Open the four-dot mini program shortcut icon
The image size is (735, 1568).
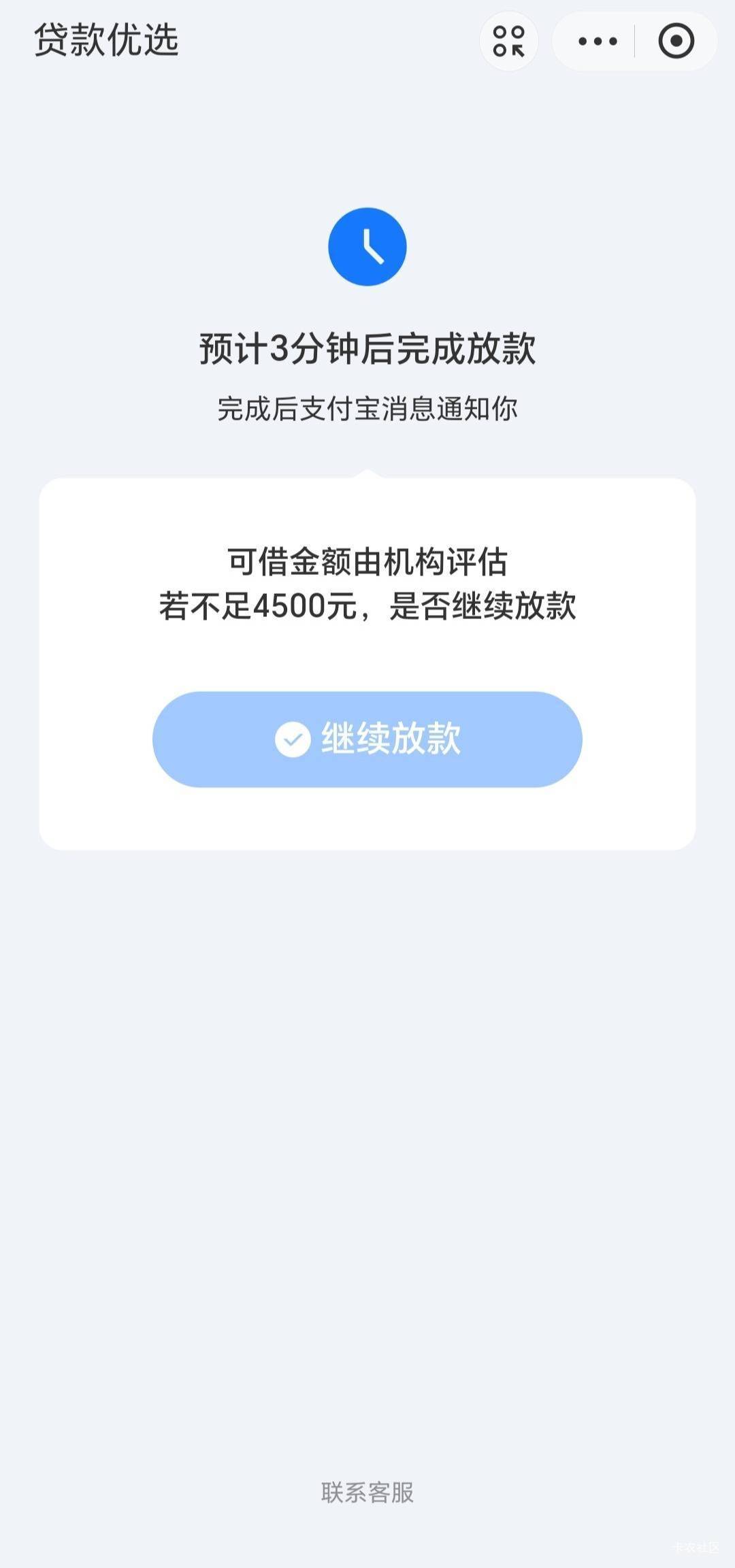point(509,41)
